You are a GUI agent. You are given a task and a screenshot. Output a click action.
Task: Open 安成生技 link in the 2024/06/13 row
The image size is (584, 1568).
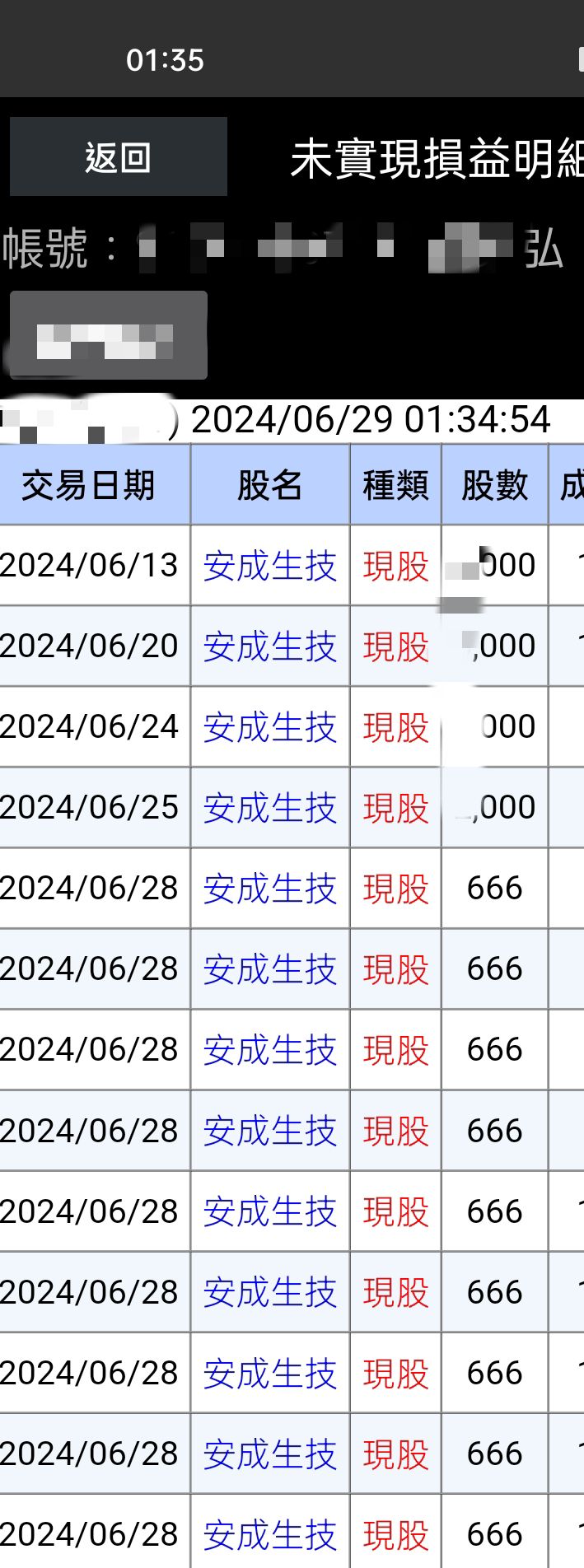270,566
